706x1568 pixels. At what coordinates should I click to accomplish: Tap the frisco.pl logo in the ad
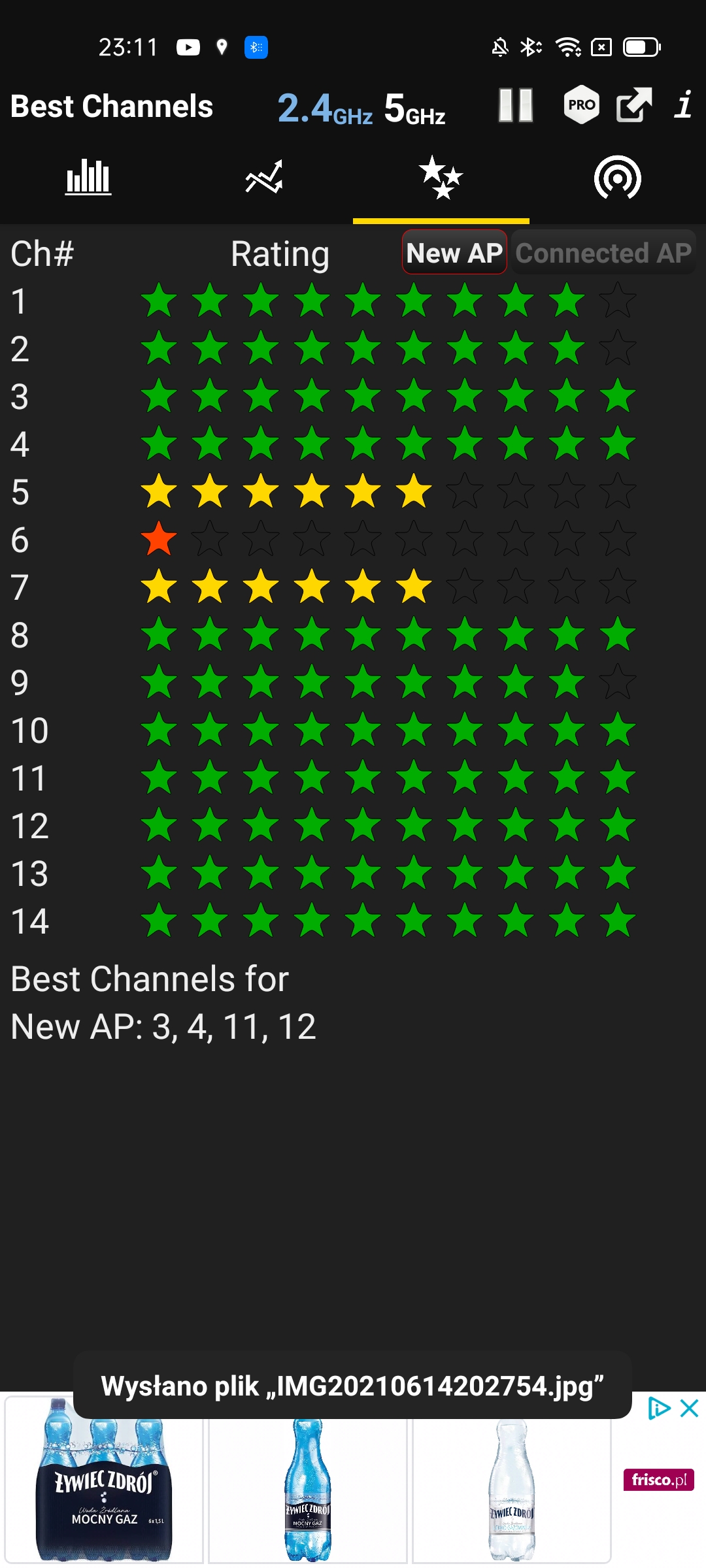click(658, 1479)
